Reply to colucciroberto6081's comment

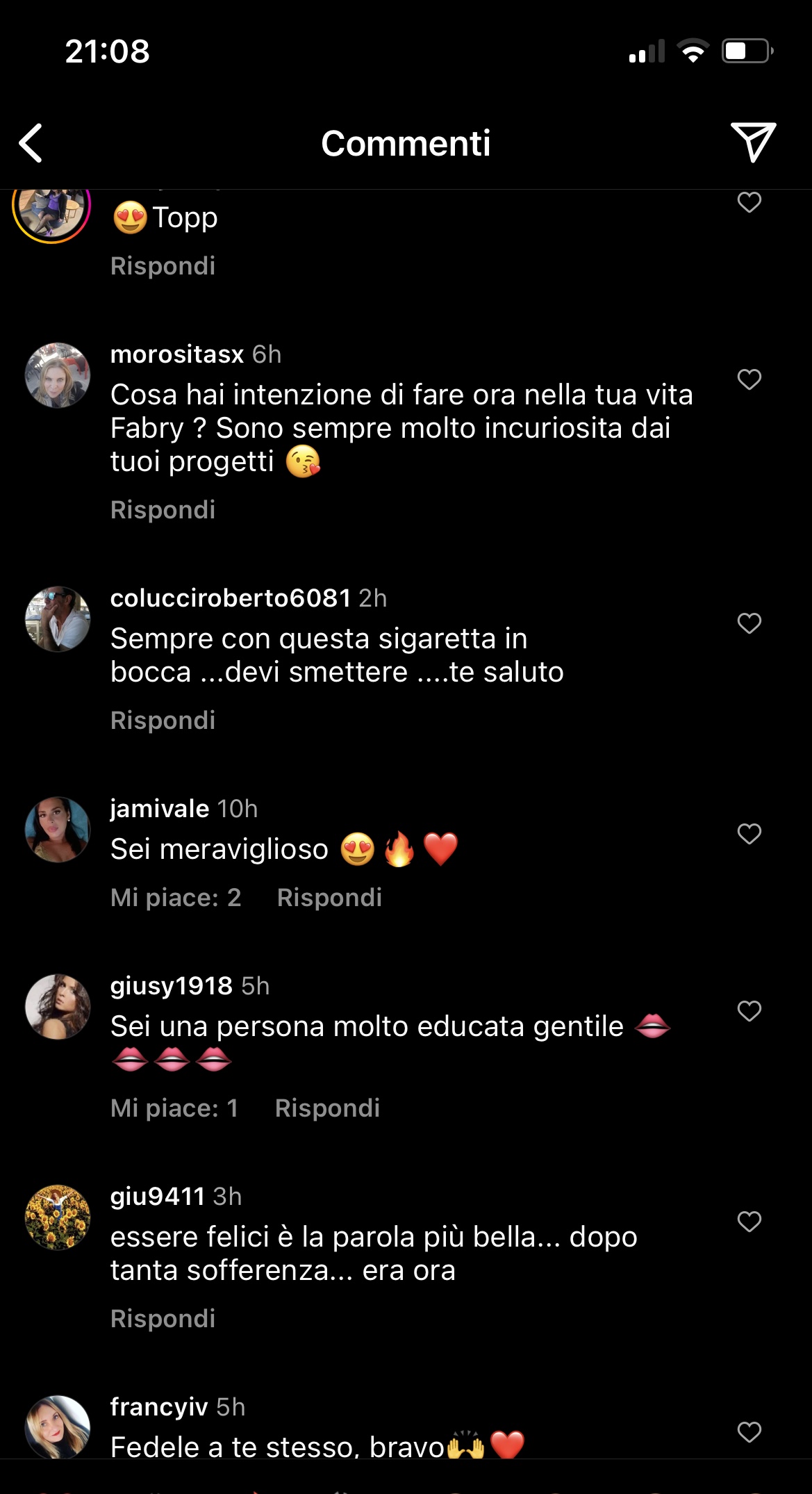click(163, 720)
